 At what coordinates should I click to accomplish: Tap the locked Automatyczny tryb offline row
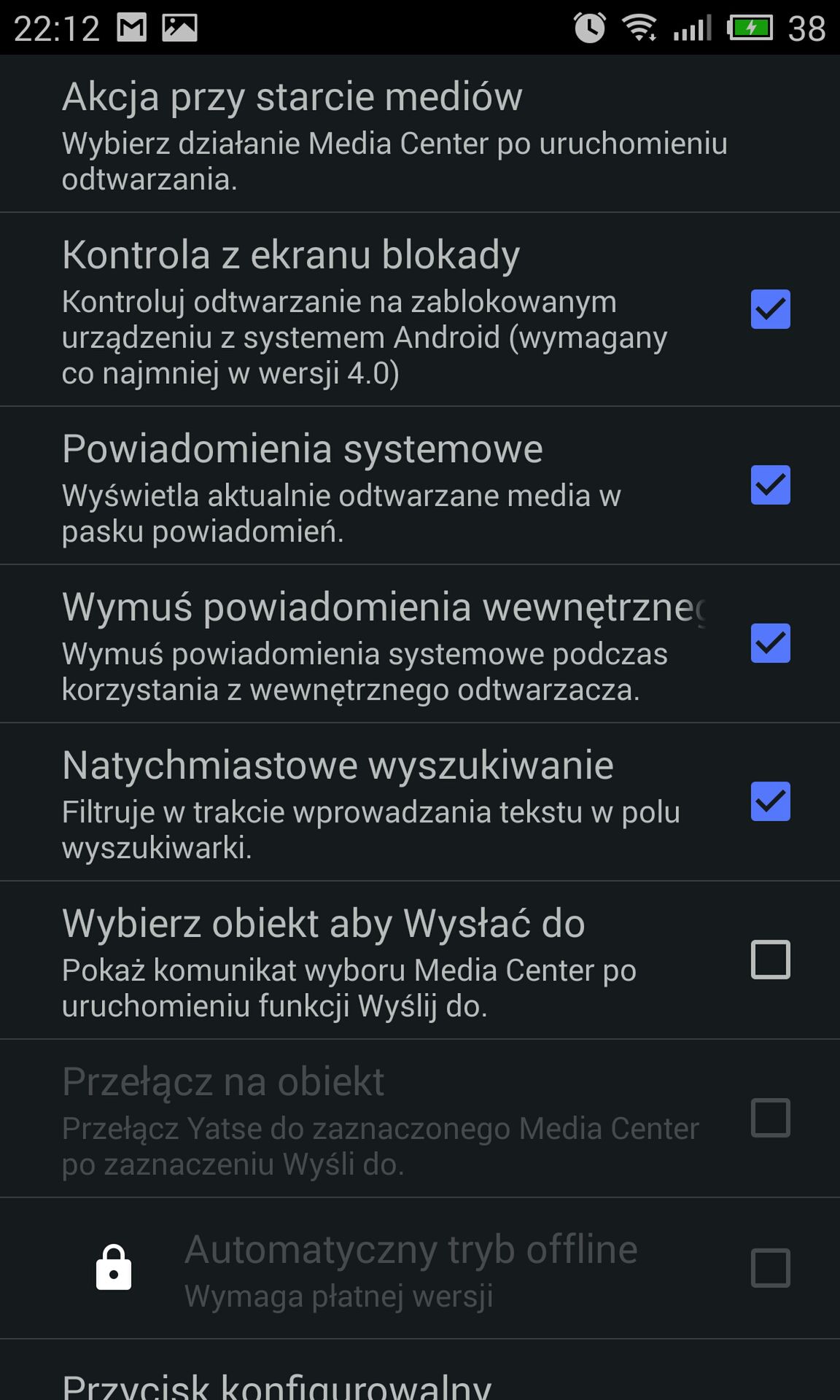click(420, 1268)
